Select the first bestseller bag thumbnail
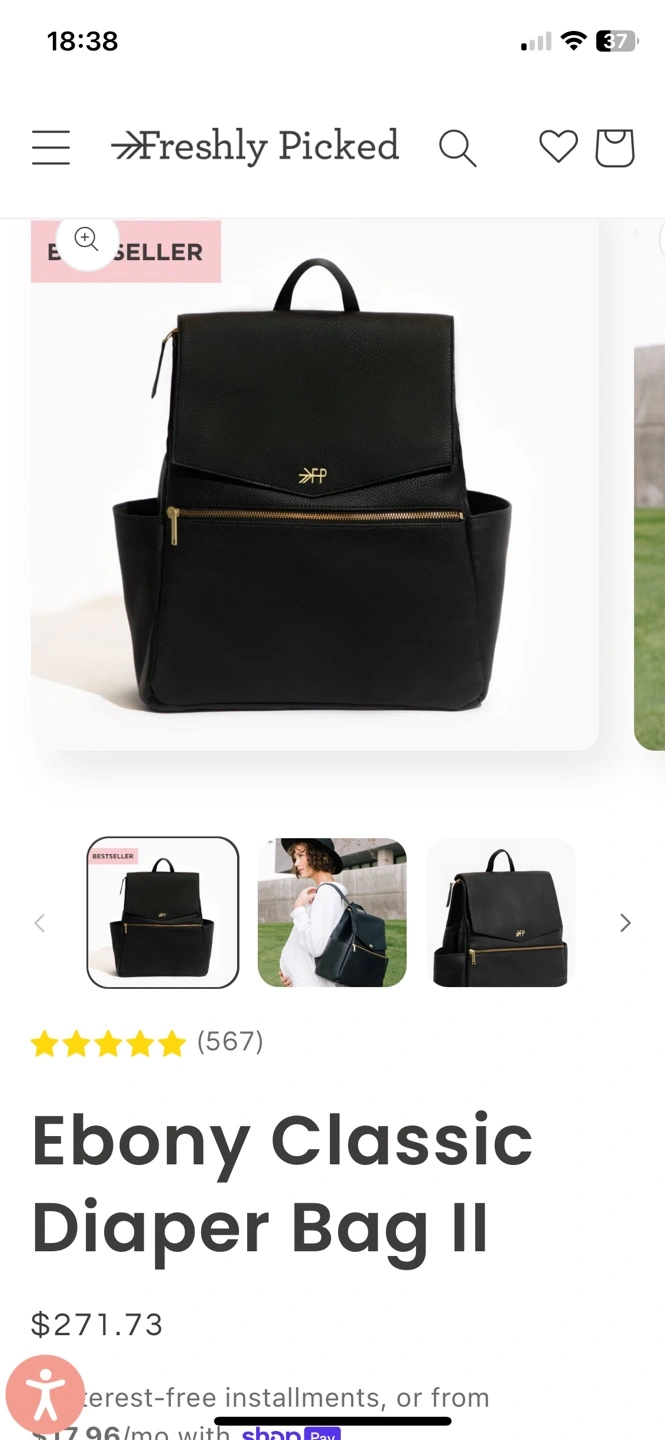665x1440 pixels. (x=163, y=912)
